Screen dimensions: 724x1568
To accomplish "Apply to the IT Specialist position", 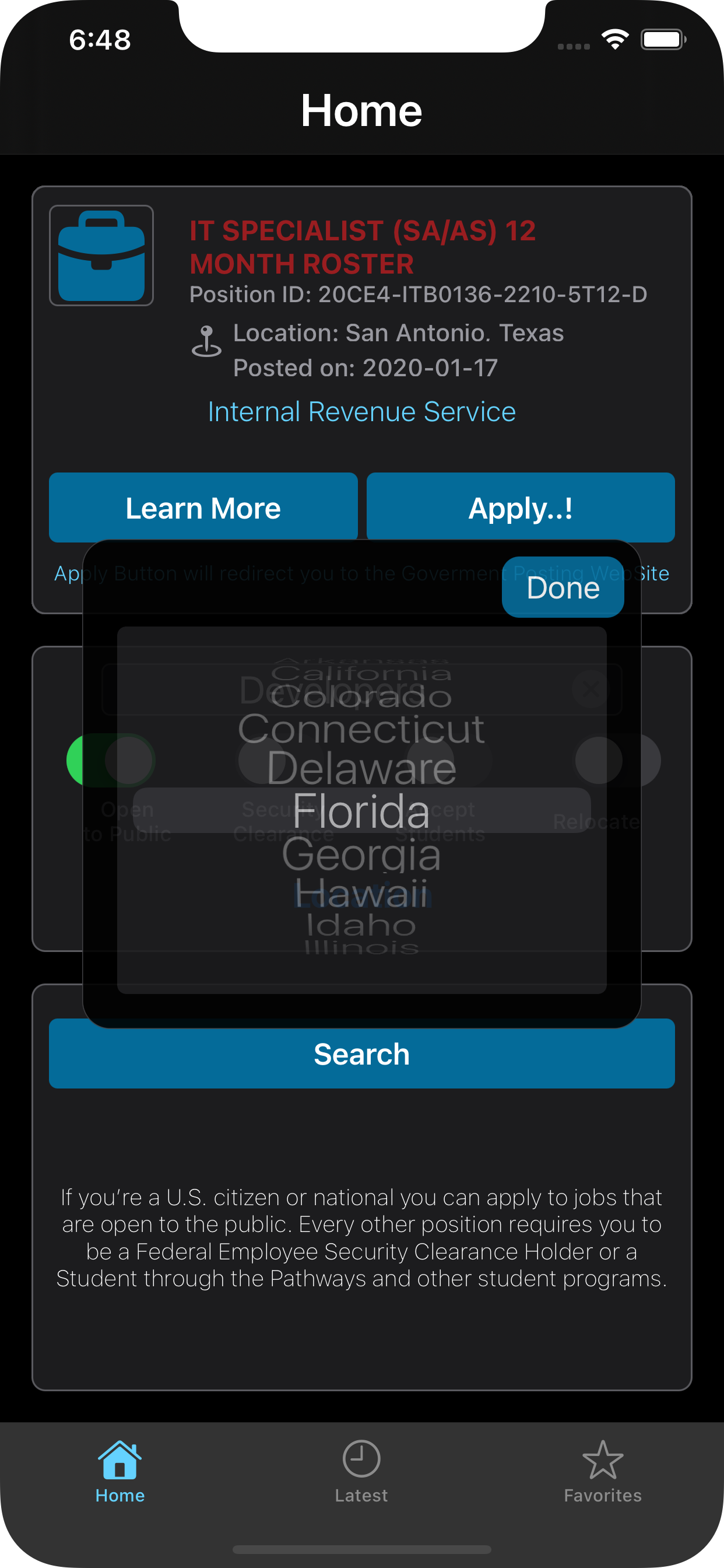I will click(x=520, y=508).
